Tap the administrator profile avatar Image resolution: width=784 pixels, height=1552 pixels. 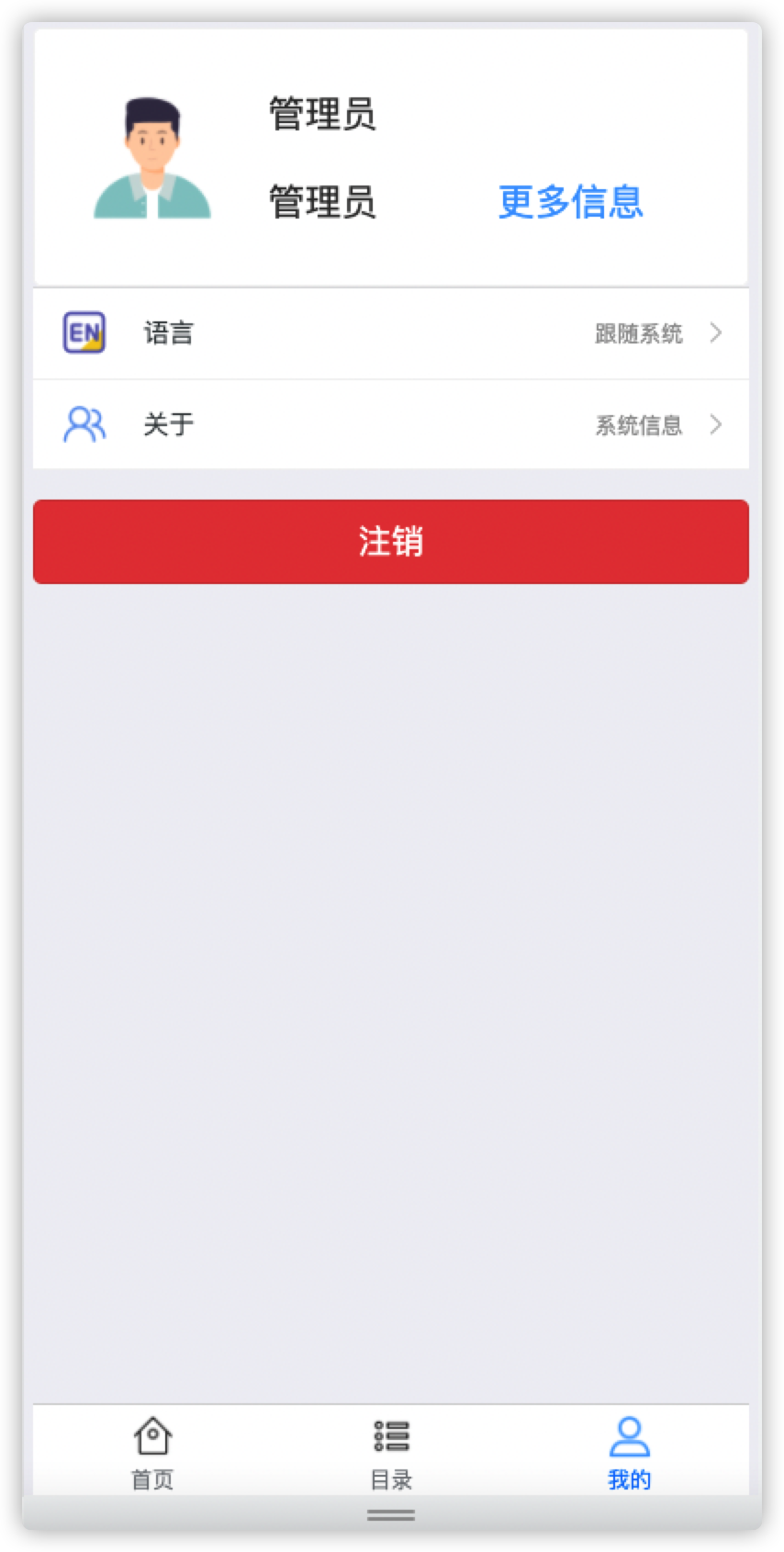coord(152,158)
